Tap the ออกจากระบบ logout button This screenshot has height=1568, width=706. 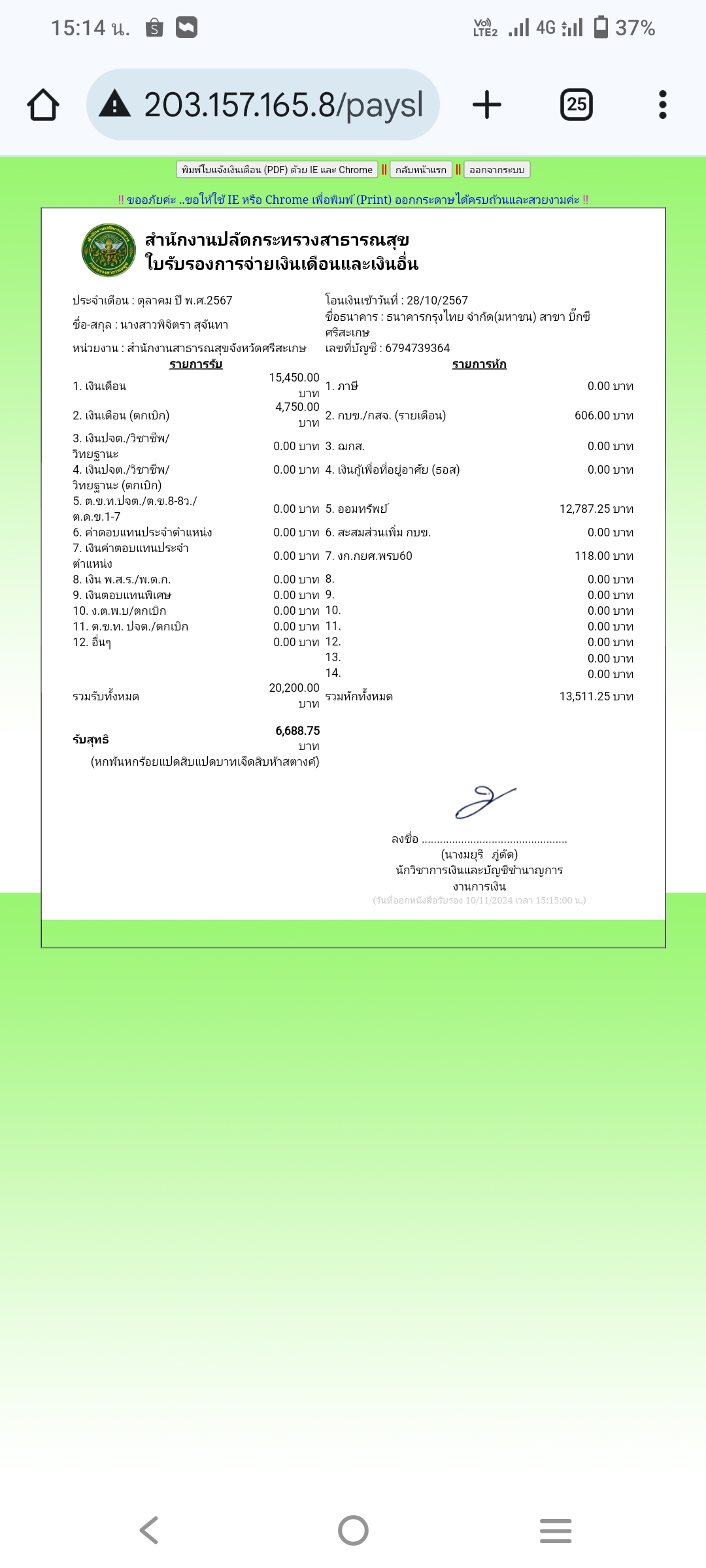click(x=497, y=170)
